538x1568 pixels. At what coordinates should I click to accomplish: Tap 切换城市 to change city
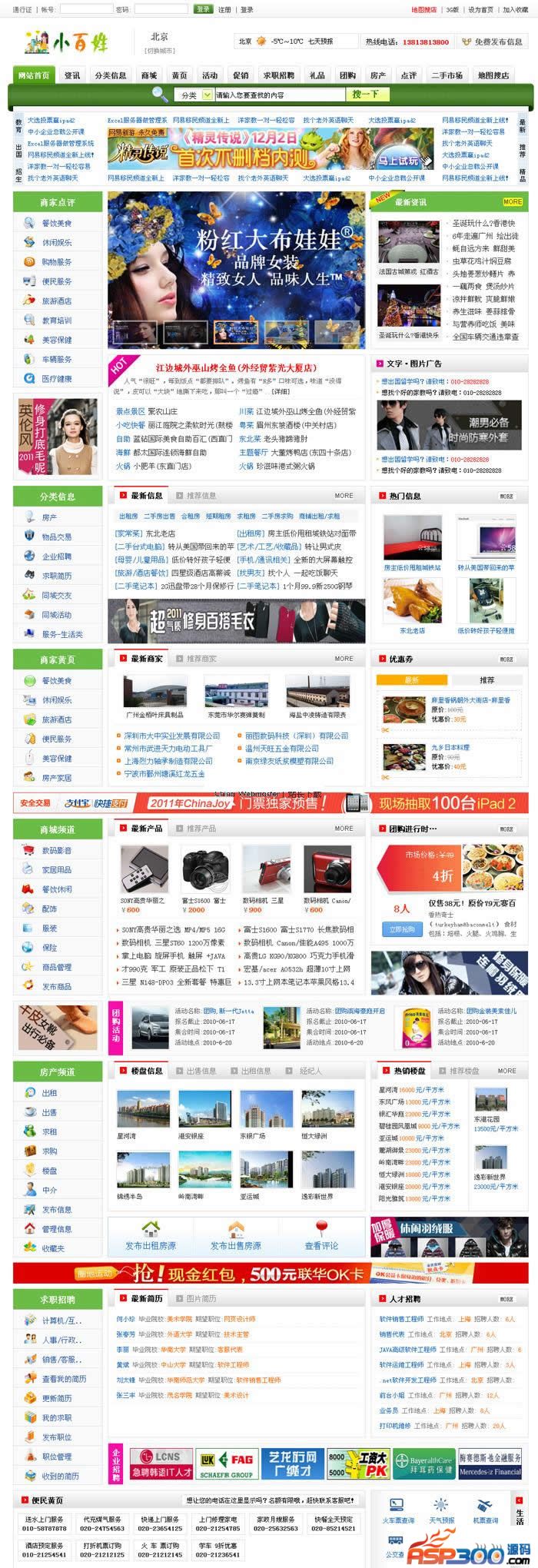160,51
